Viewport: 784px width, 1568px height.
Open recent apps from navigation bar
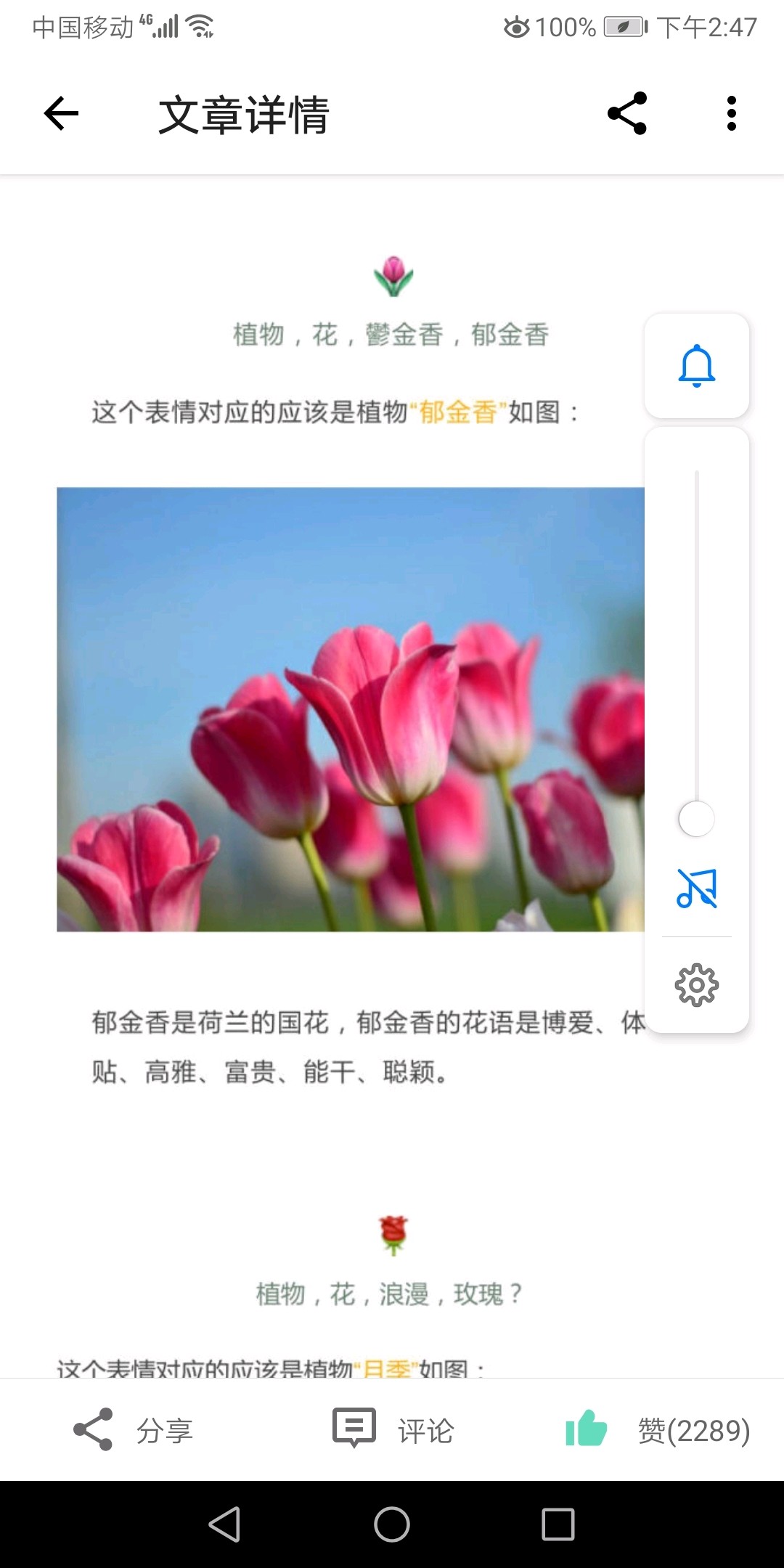(558, 1524)
